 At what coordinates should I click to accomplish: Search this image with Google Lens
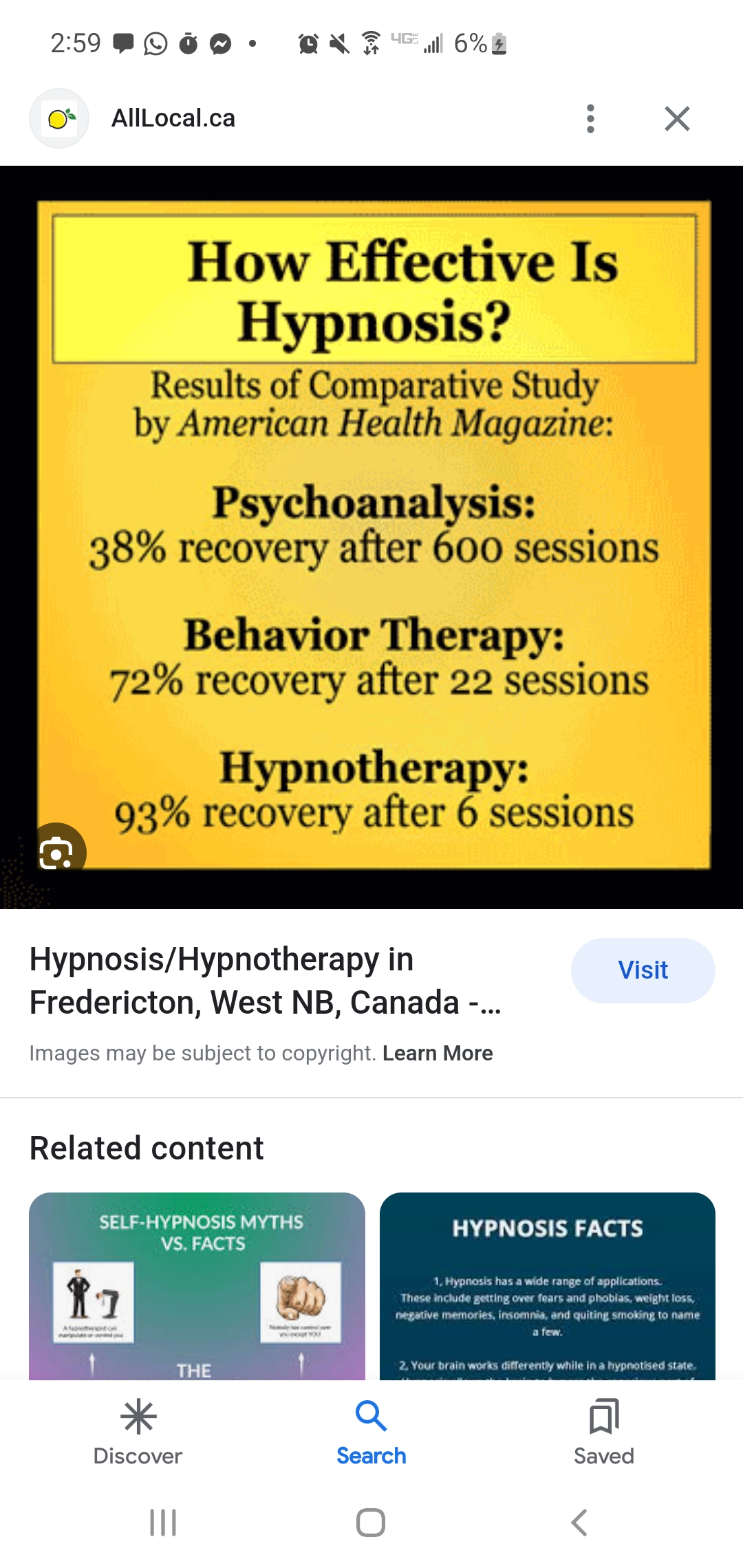(58, 853)
